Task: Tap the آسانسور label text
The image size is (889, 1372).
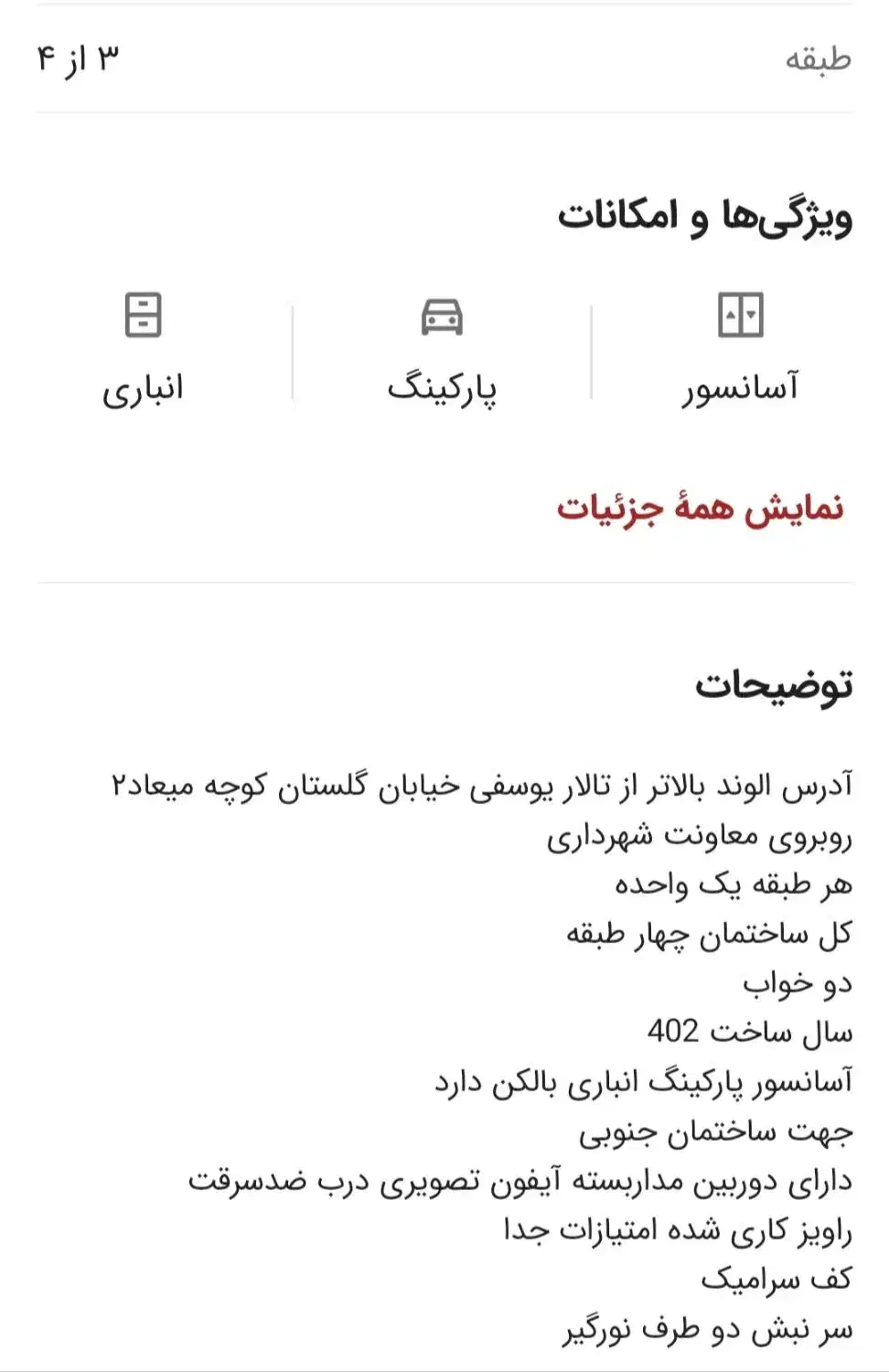Action: pyautogui.click(x=741, y=387)
